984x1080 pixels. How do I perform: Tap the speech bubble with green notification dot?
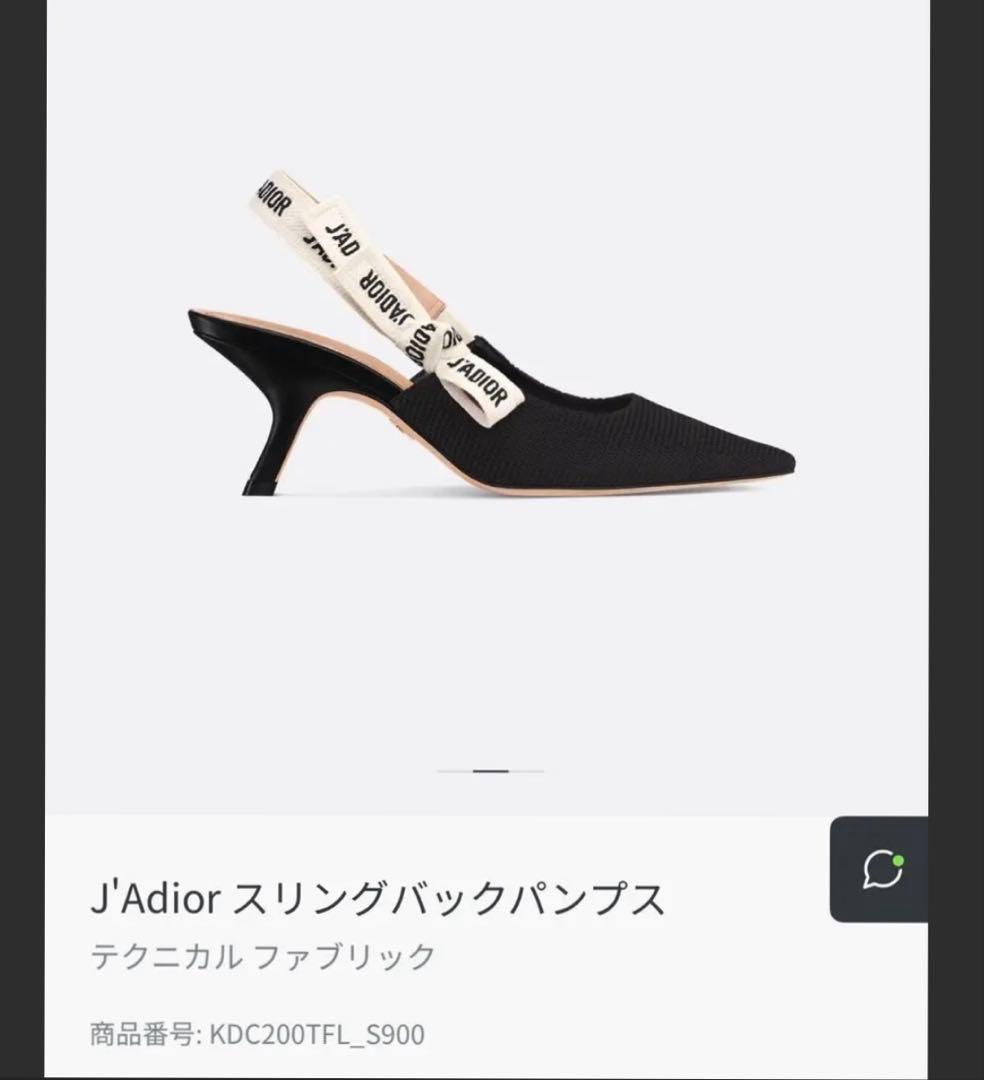[883, 868]
